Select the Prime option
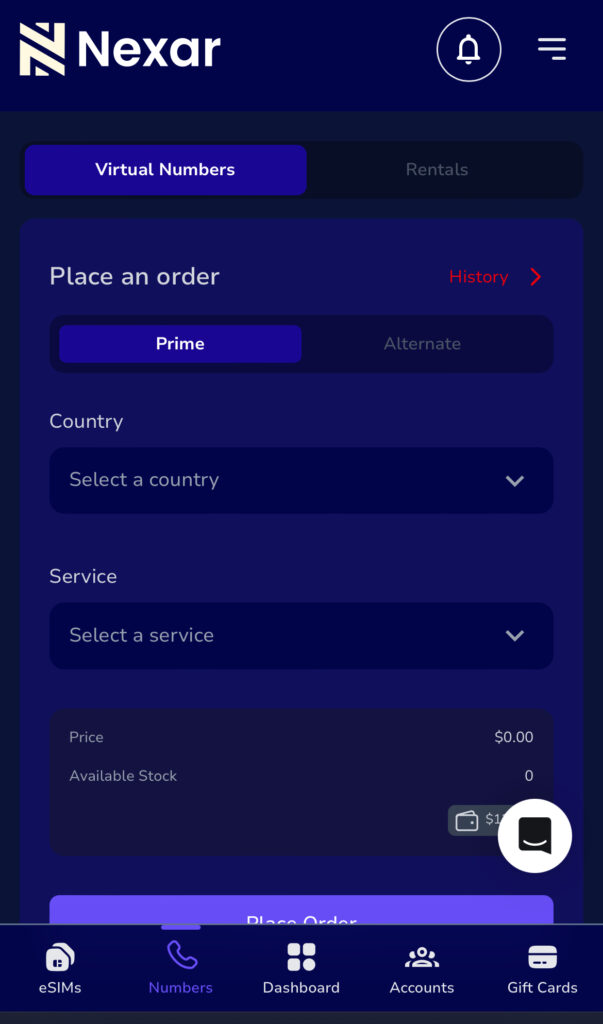Viewport: 603px width, 1024px height. coord(180,344)
